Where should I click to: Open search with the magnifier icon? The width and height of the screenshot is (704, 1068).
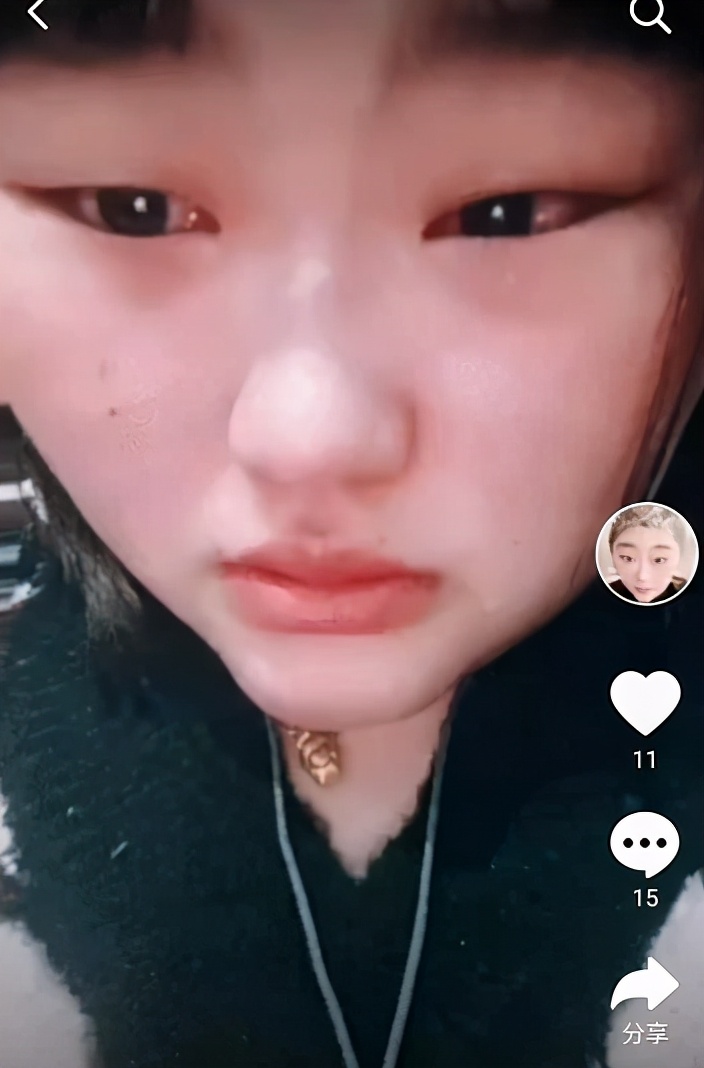(x=648, y=15)
